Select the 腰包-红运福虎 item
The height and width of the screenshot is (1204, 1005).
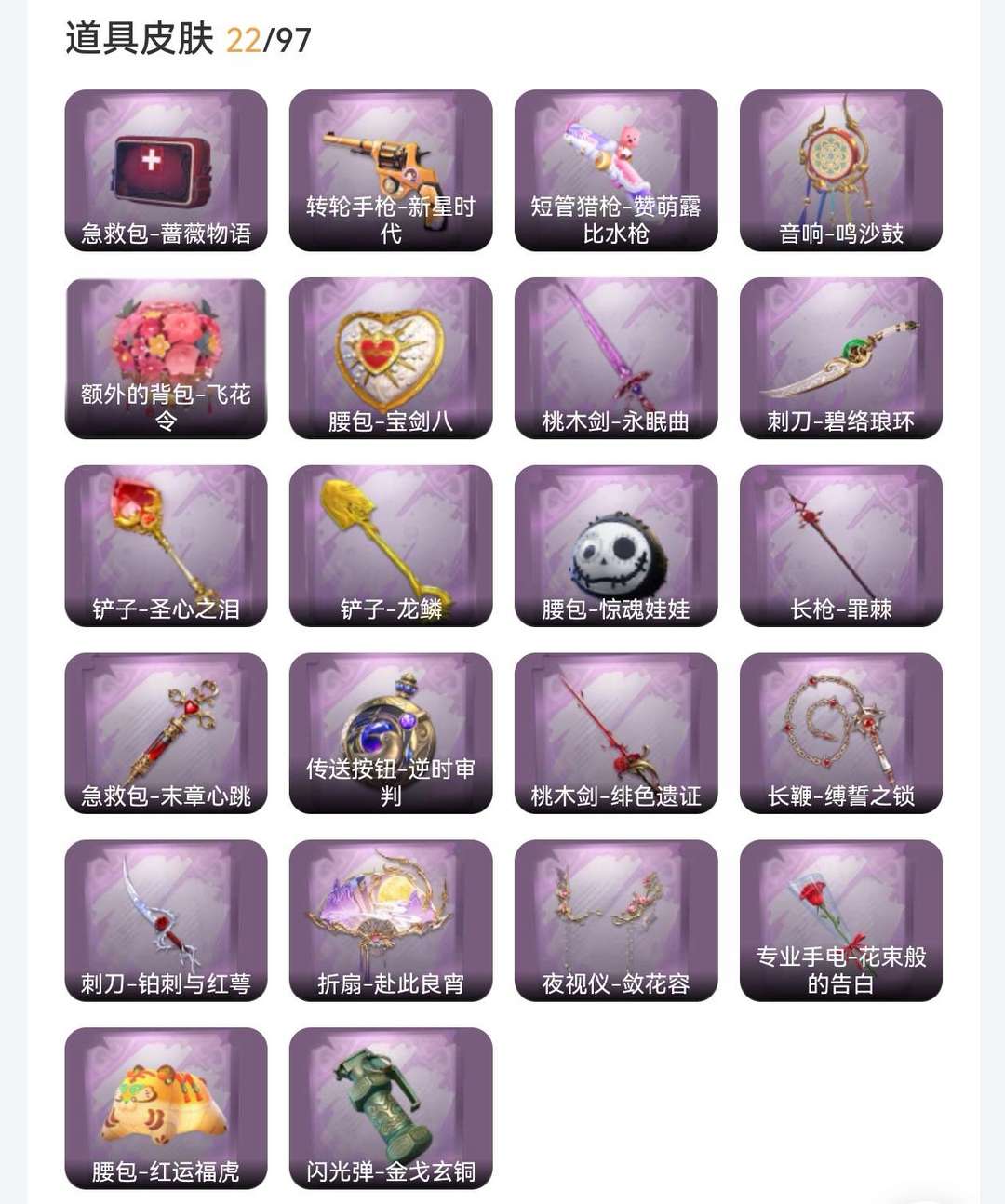tap(166, 1109)
